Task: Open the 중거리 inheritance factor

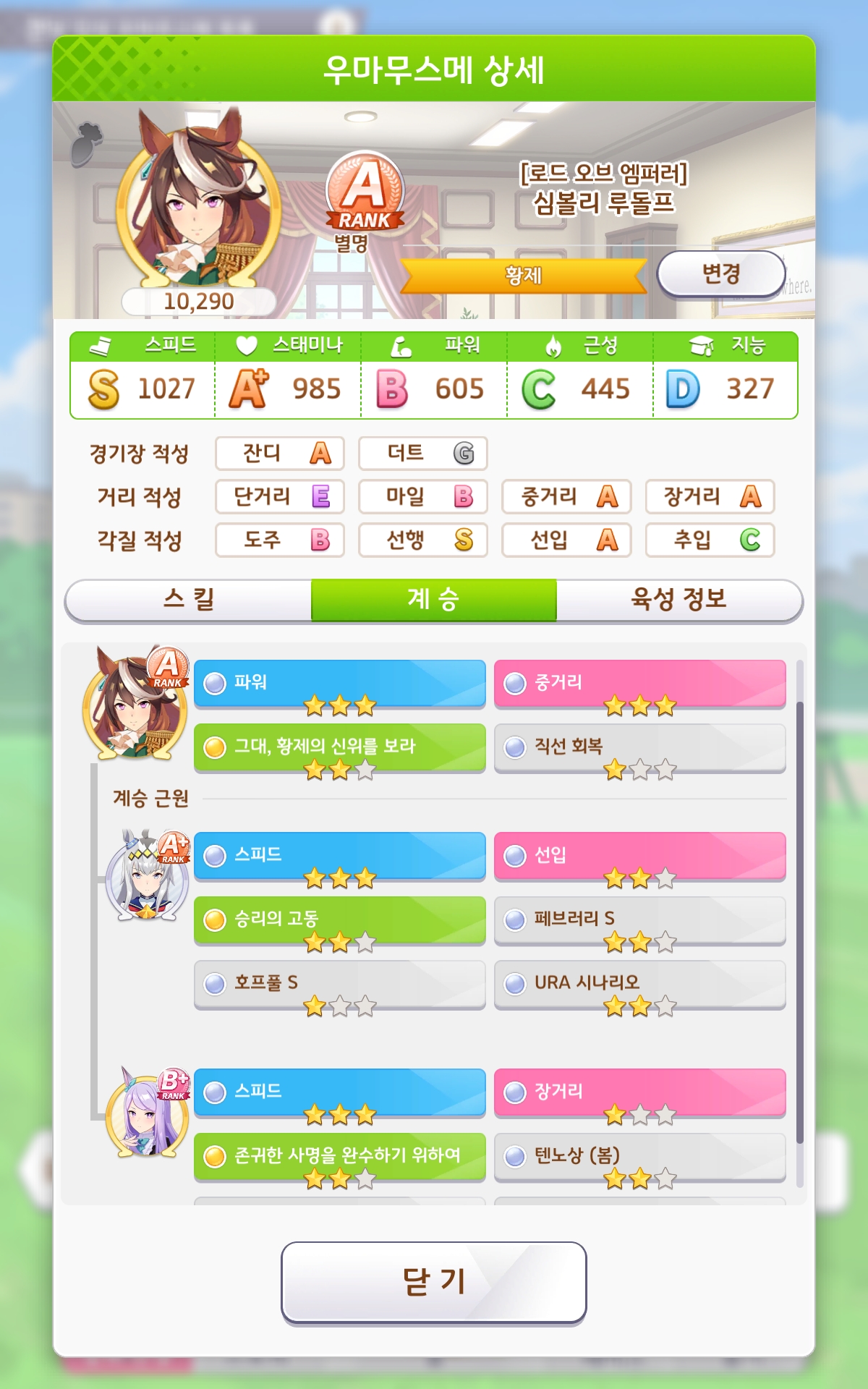Action: (639, 683)
